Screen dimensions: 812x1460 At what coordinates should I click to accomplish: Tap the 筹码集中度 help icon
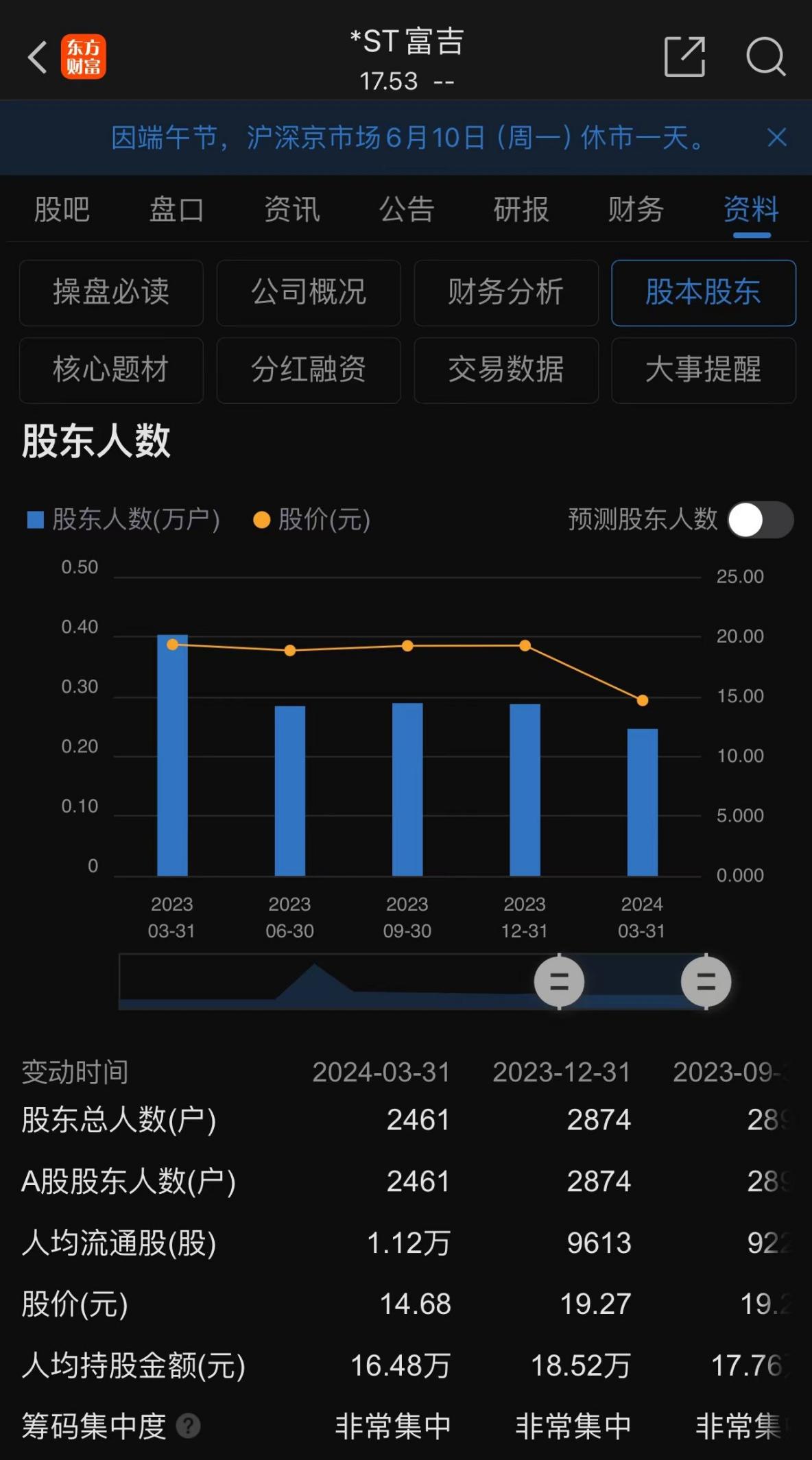(189, 1426)
